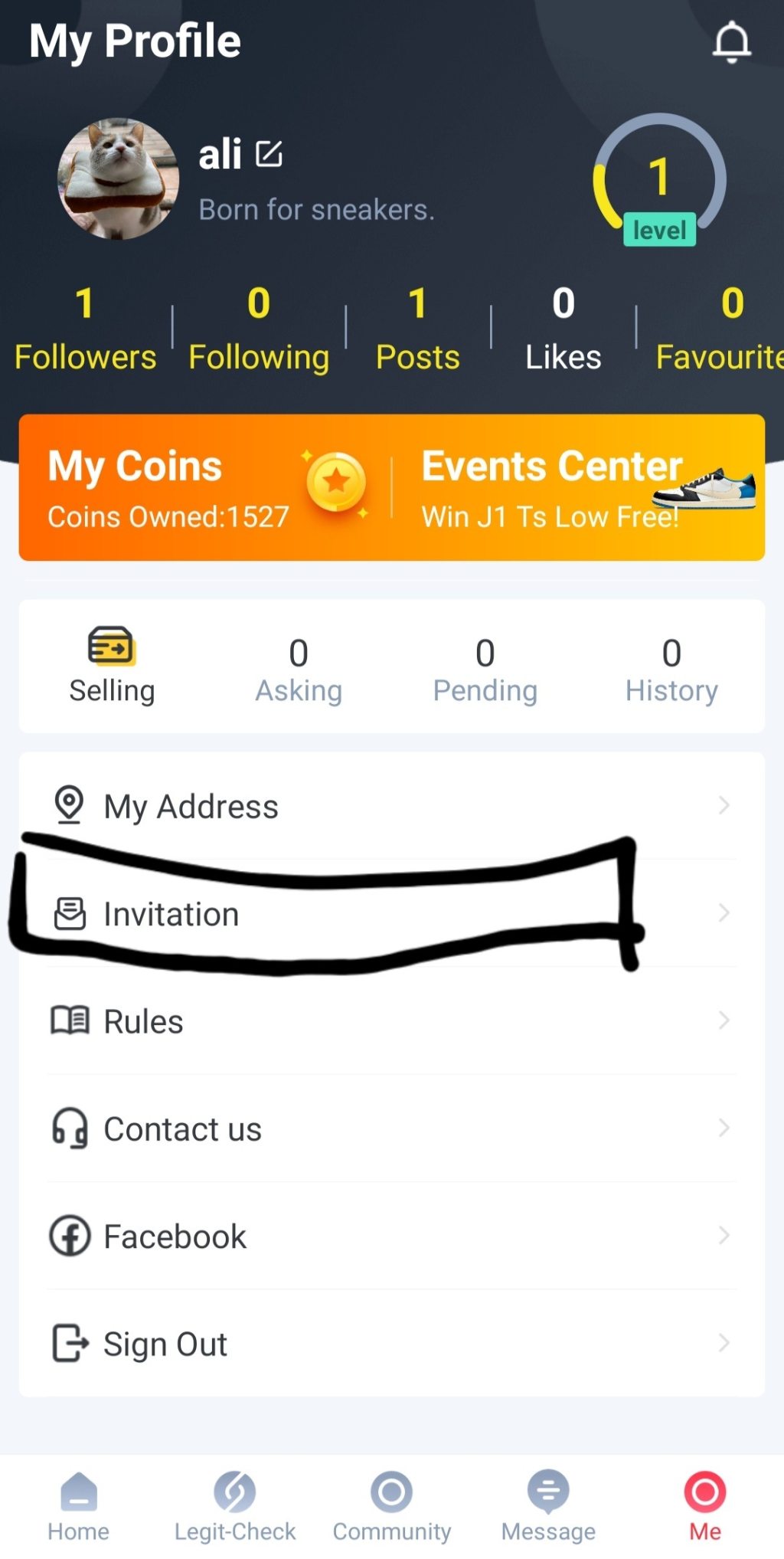Switch to the Community tab
Image resolution: width=784 pixels, height=1559 pixels.
click(391, 1505)
